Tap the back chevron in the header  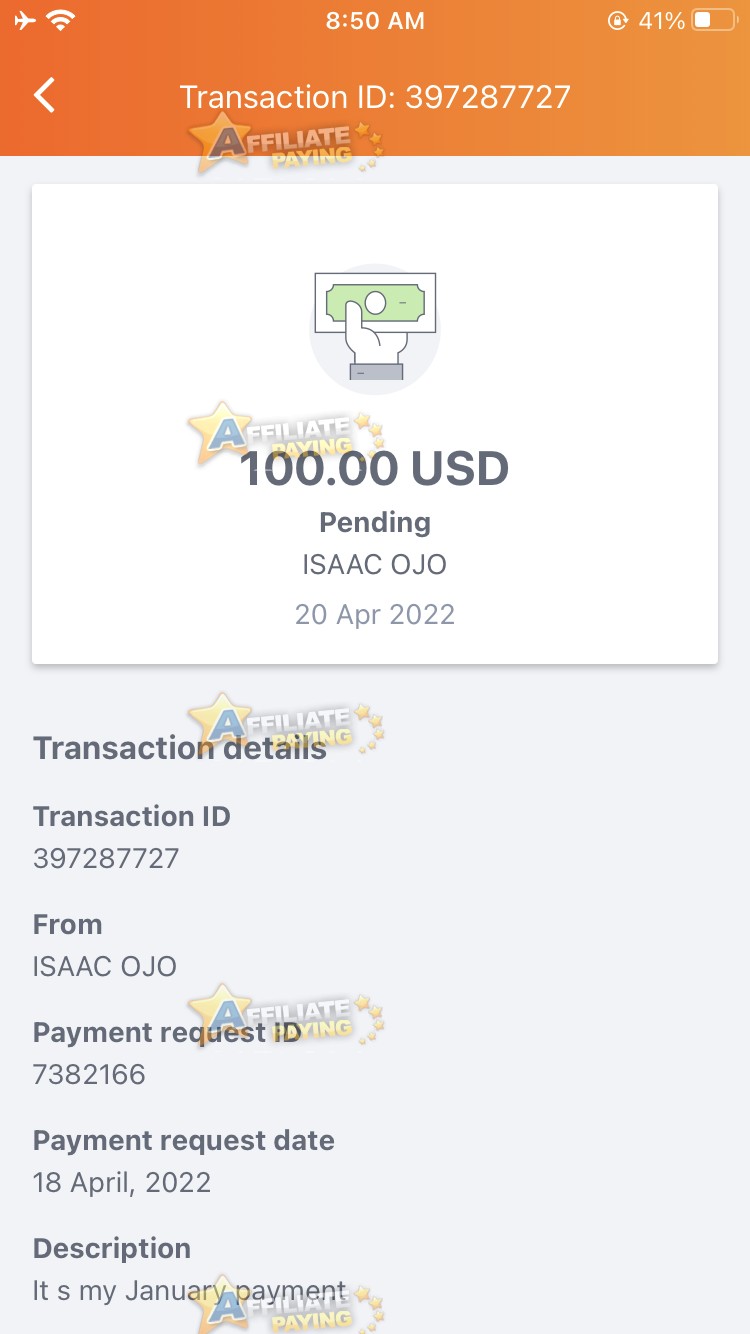[42, 95]
